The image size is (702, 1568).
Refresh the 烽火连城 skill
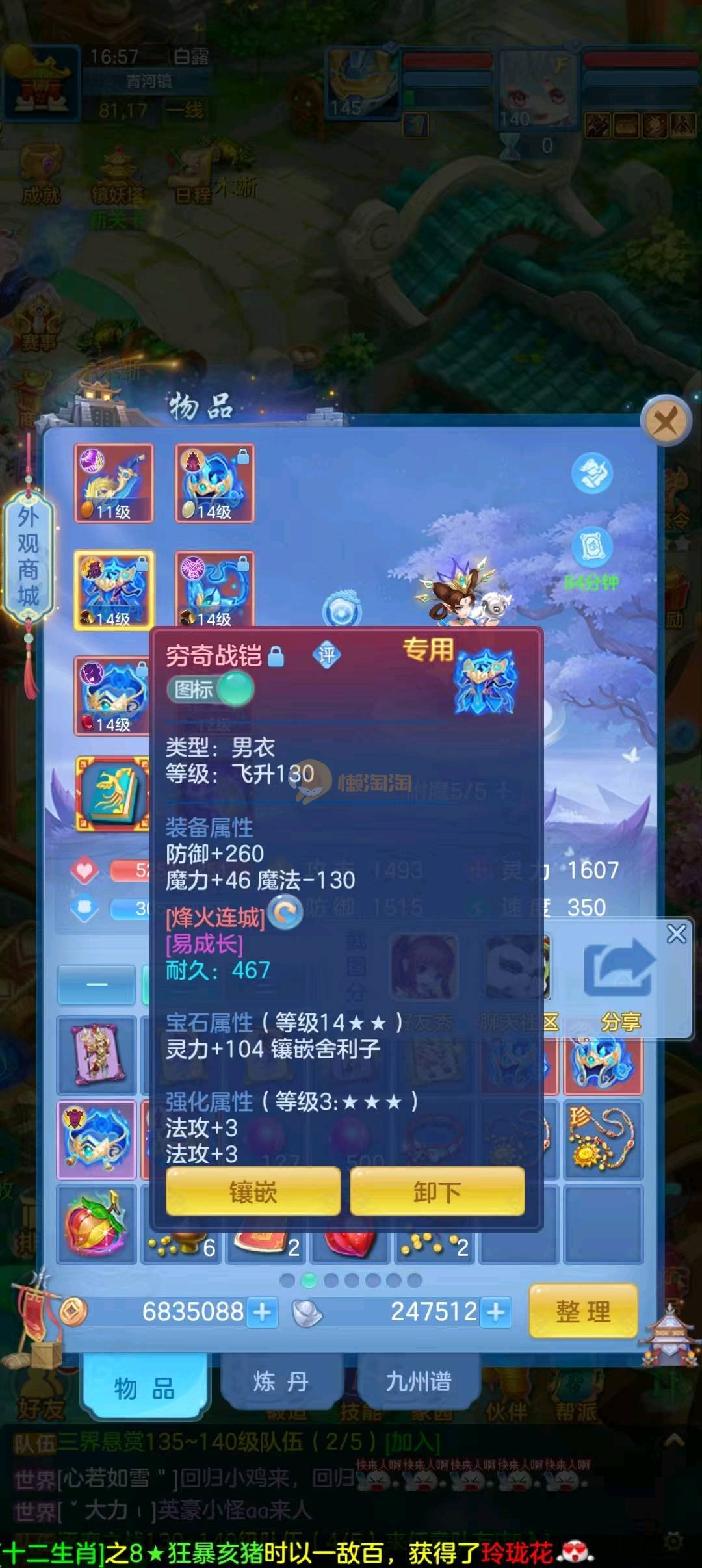(285, 913)
